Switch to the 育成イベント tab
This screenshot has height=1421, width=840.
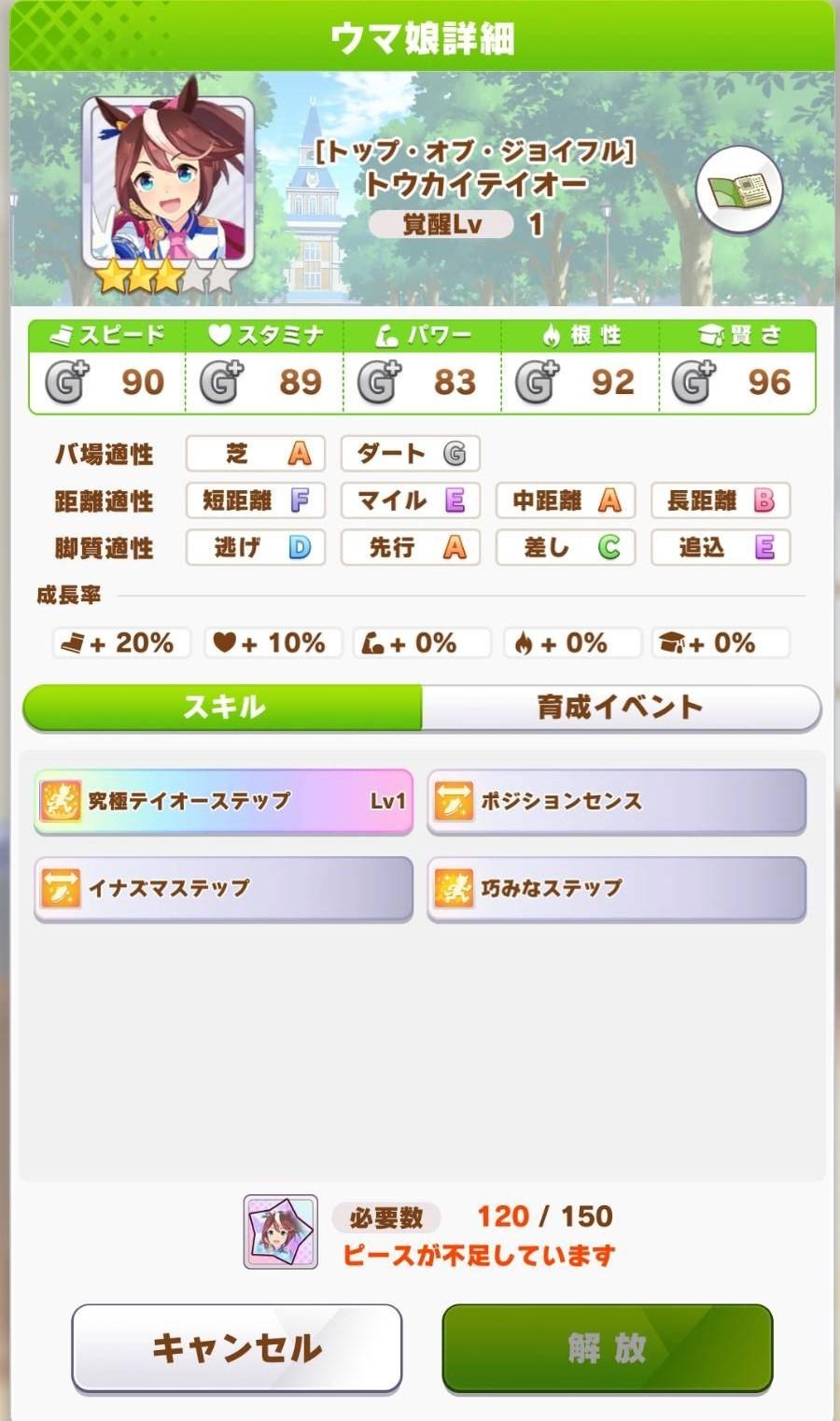pos(621,708)
